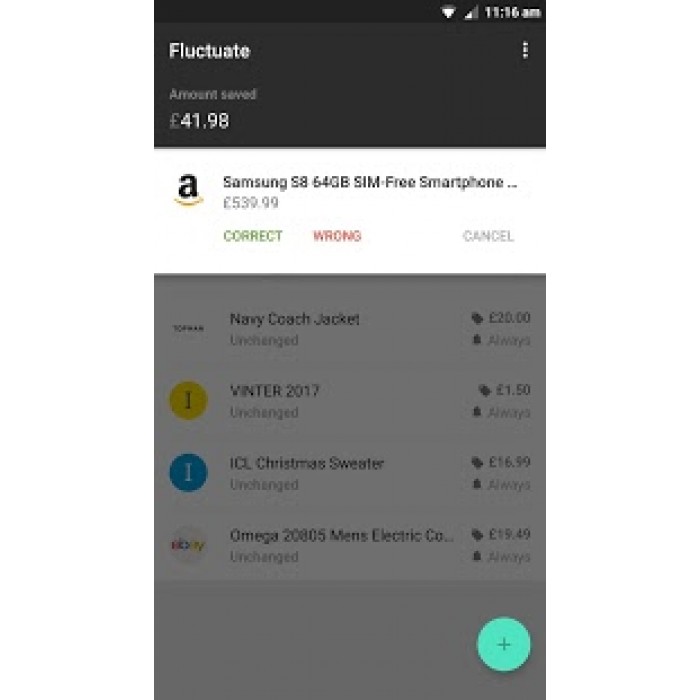Add a new item with plus button

[503, 644]
